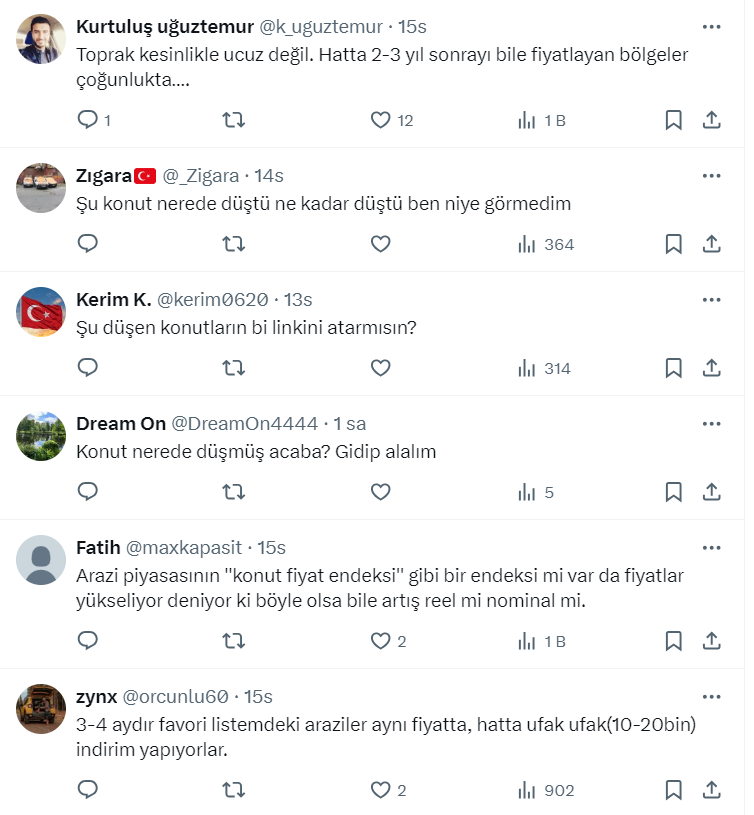Bookmark Zıgara's tweet
The image size is (754, 815).
[674, 244]
